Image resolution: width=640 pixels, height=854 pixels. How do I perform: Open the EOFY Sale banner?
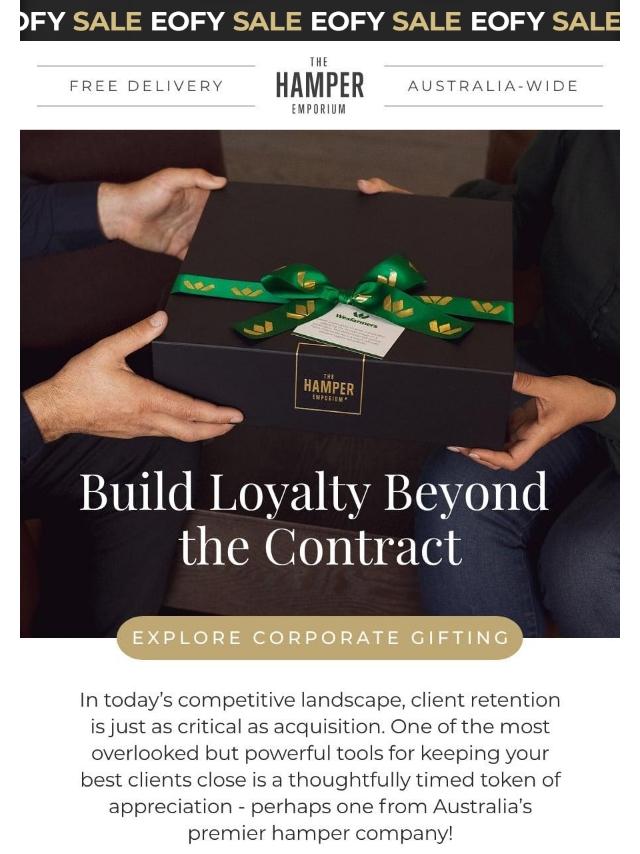click(x=320, y=20)
